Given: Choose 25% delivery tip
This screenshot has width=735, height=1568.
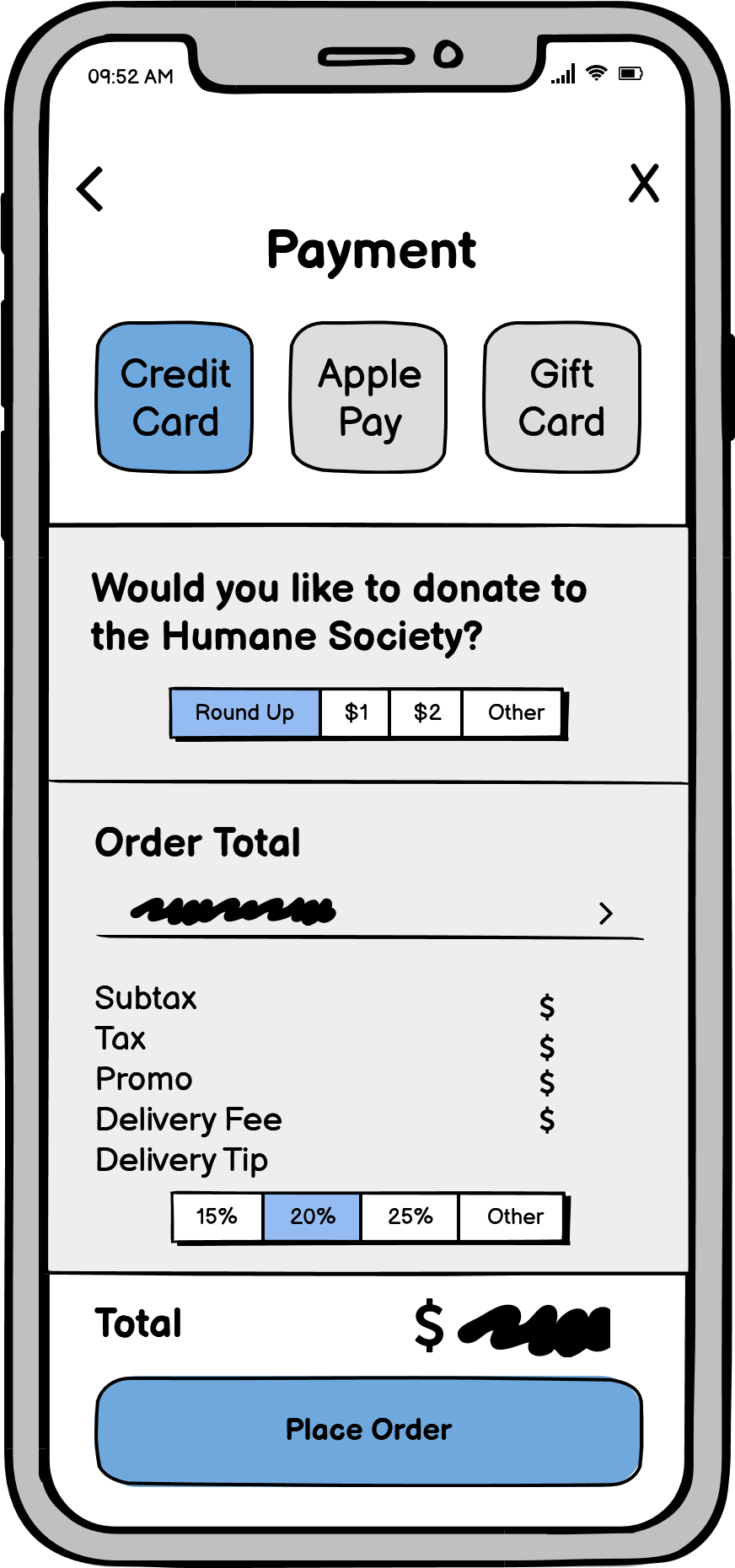Looking at the screenshot, I should pos(410,1216).
